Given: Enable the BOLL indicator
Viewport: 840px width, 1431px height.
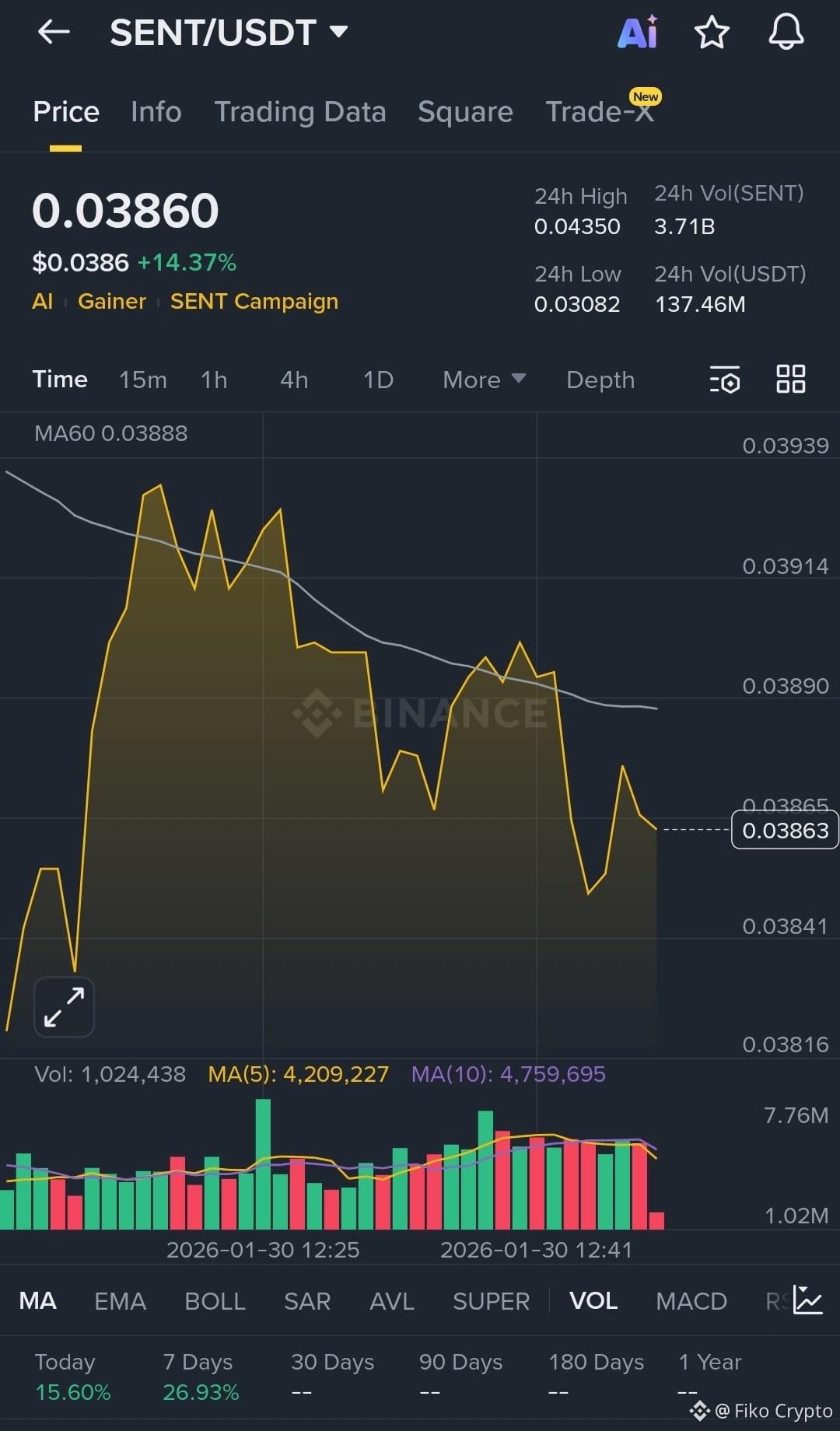Looking at the screenshot, I should click(215, 1301).
